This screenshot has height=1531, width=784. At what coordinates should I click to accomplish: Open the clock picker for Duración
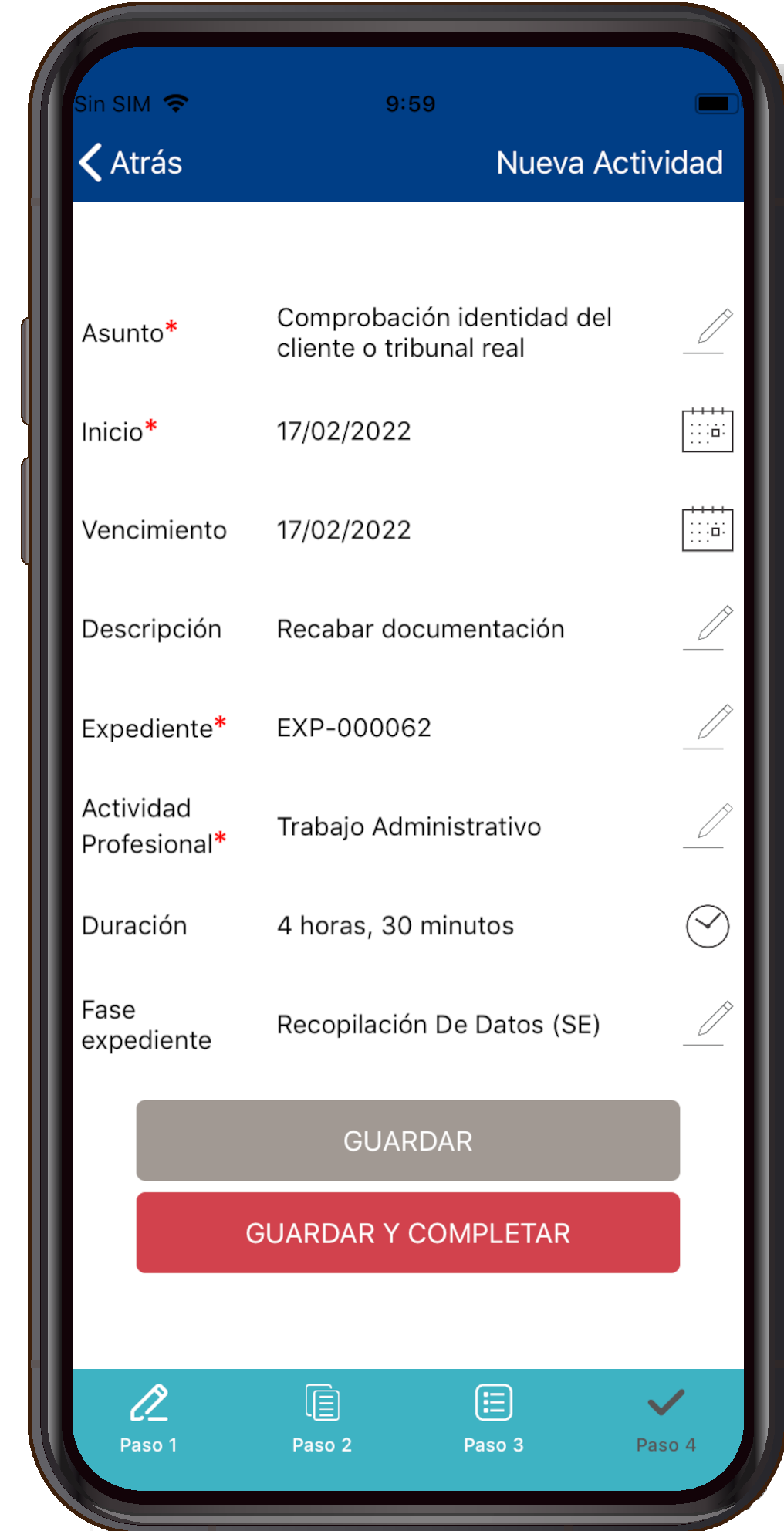coord(707,925)
